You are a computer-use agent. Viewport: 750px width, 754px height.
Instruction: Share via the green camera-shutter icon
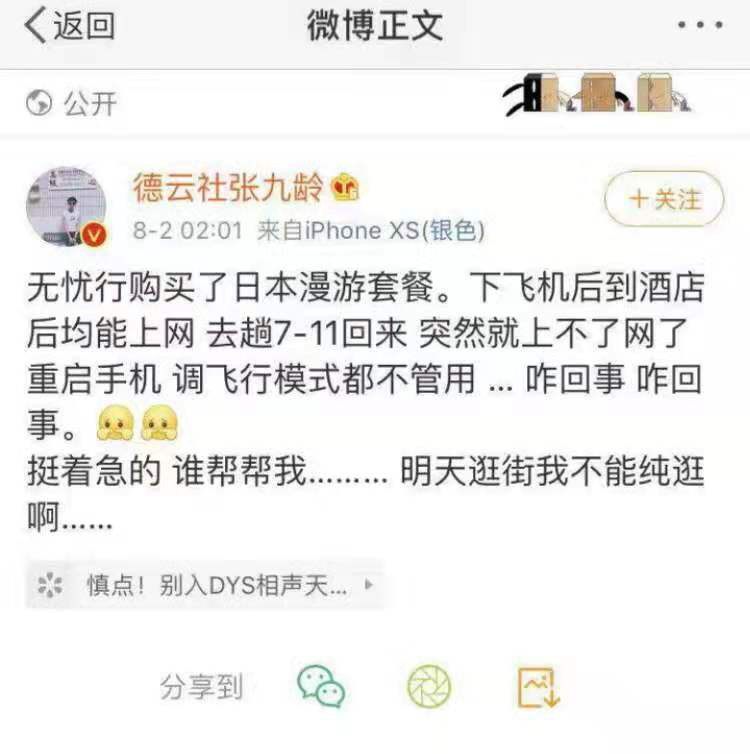pos(429,687)
